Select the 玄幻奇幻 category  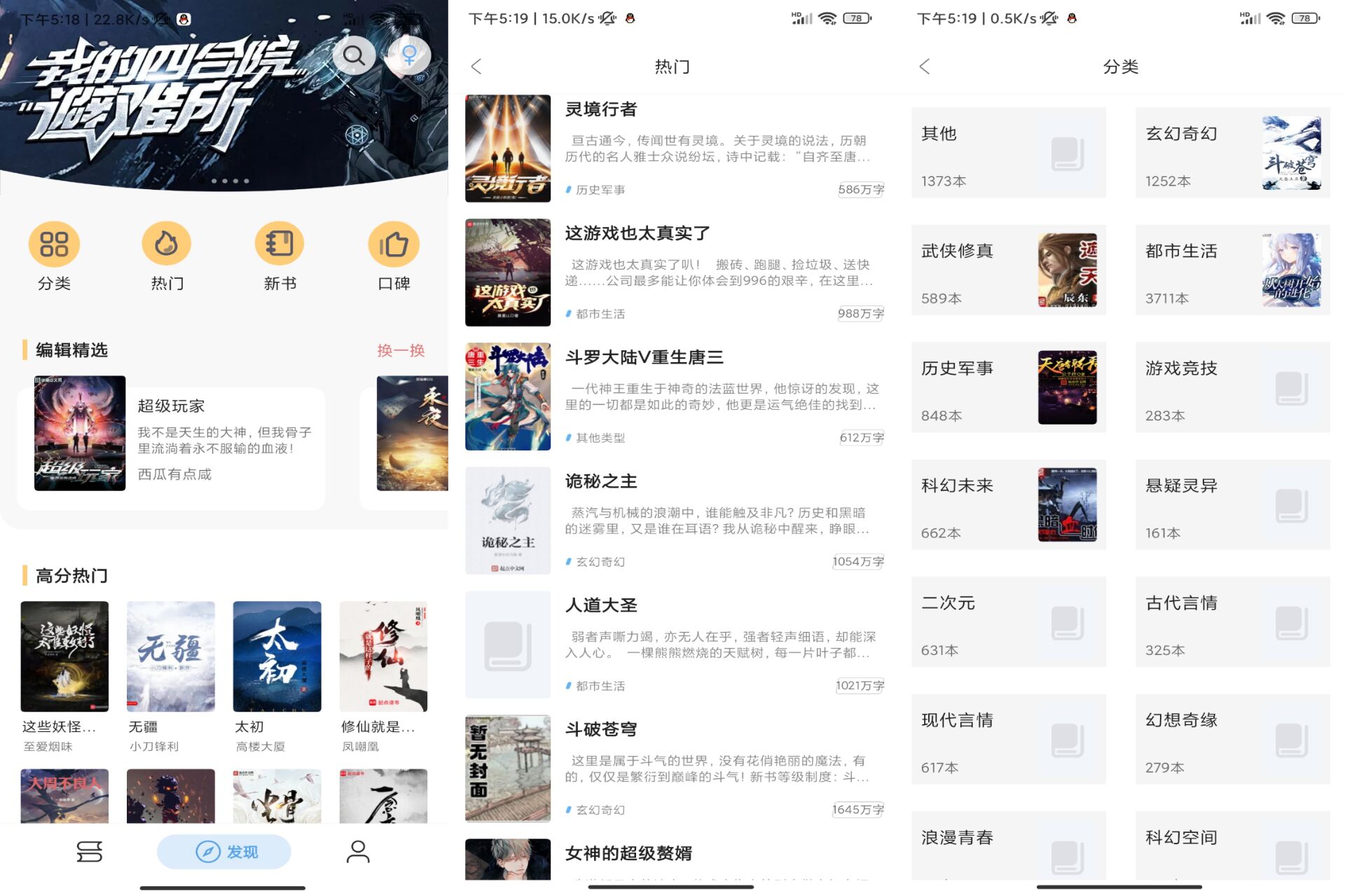(1232, 153)
